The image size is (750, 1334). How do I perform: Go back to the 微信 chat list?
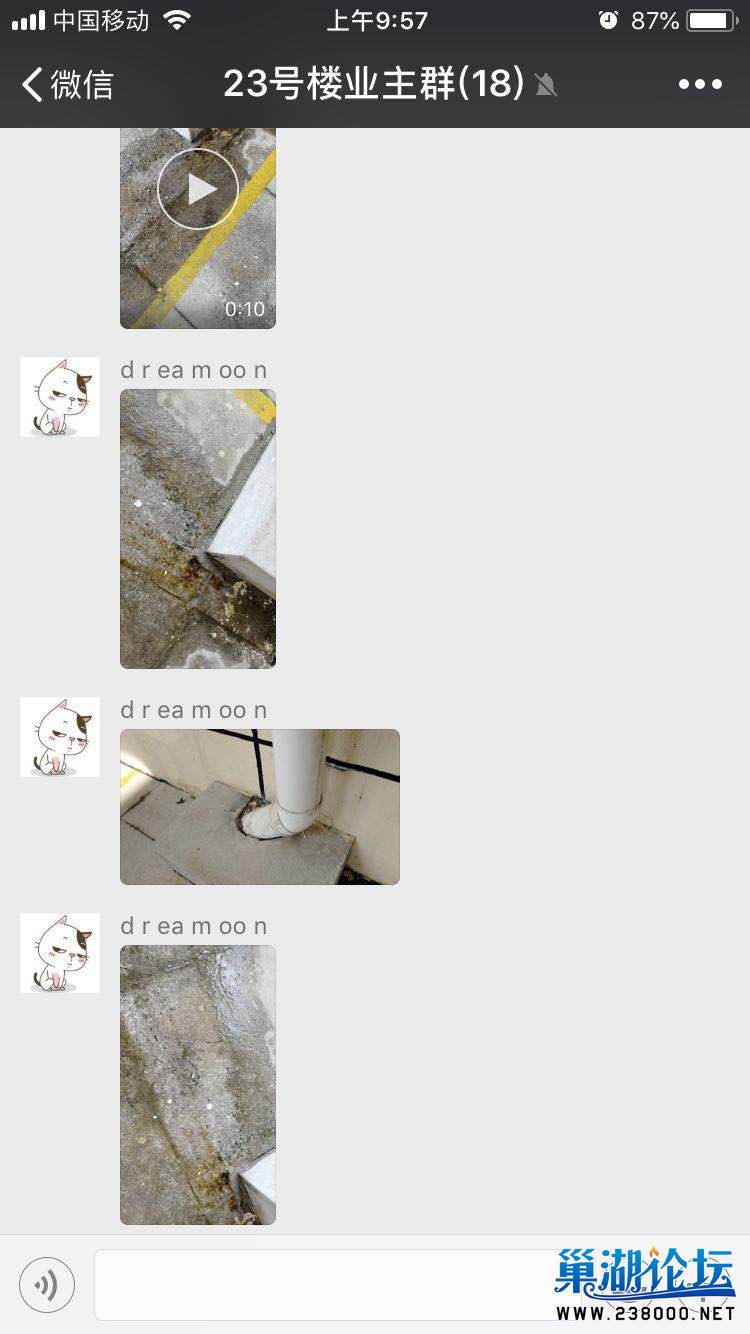point(67,84)
